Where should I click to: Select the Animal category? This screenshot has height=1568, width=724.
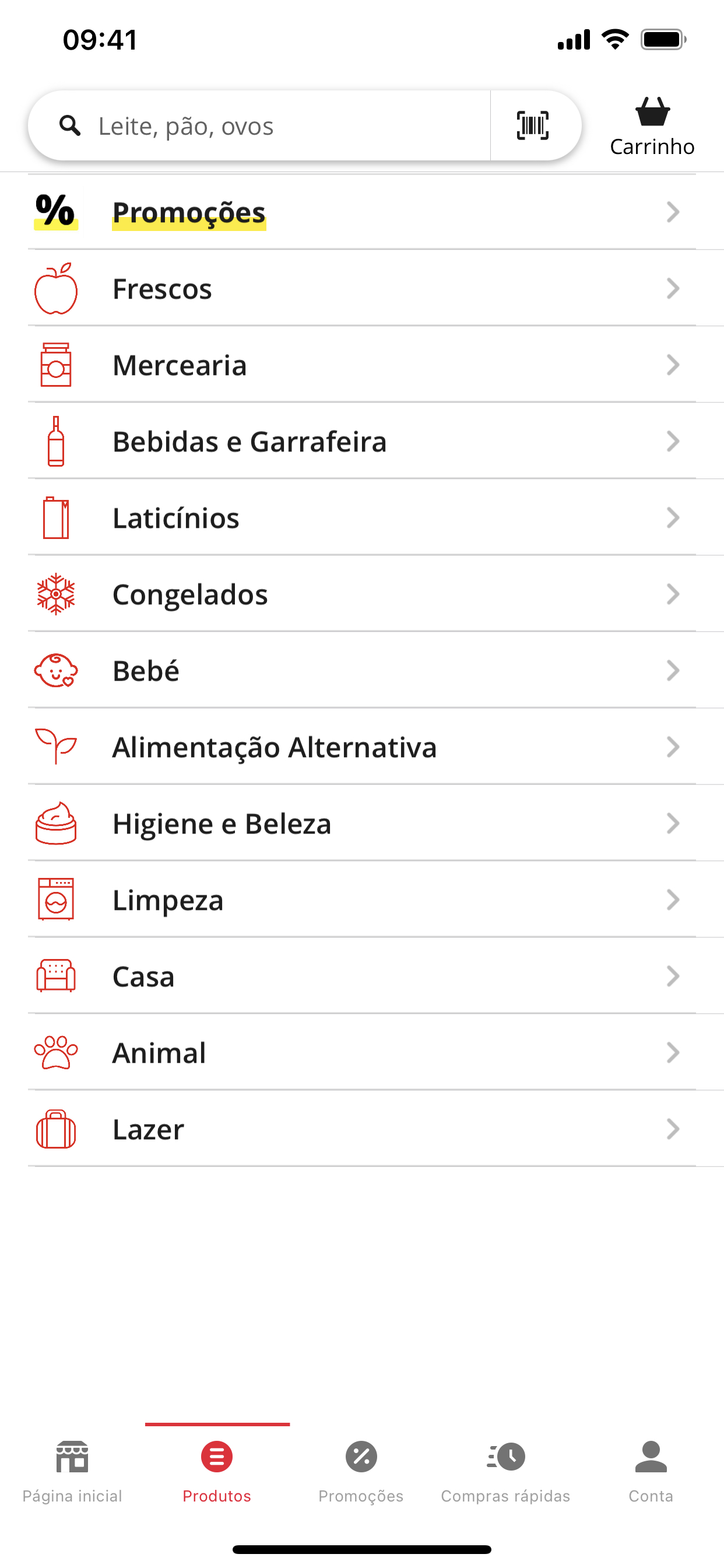point(362,1052)
